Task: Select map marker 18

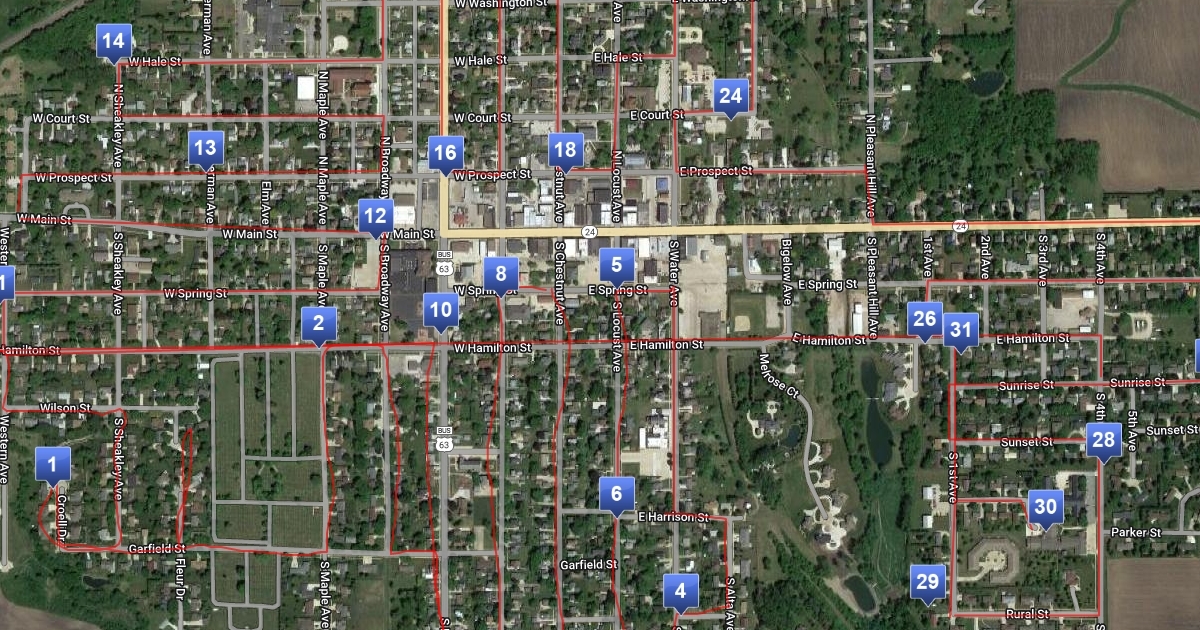Action: point(565,152)
